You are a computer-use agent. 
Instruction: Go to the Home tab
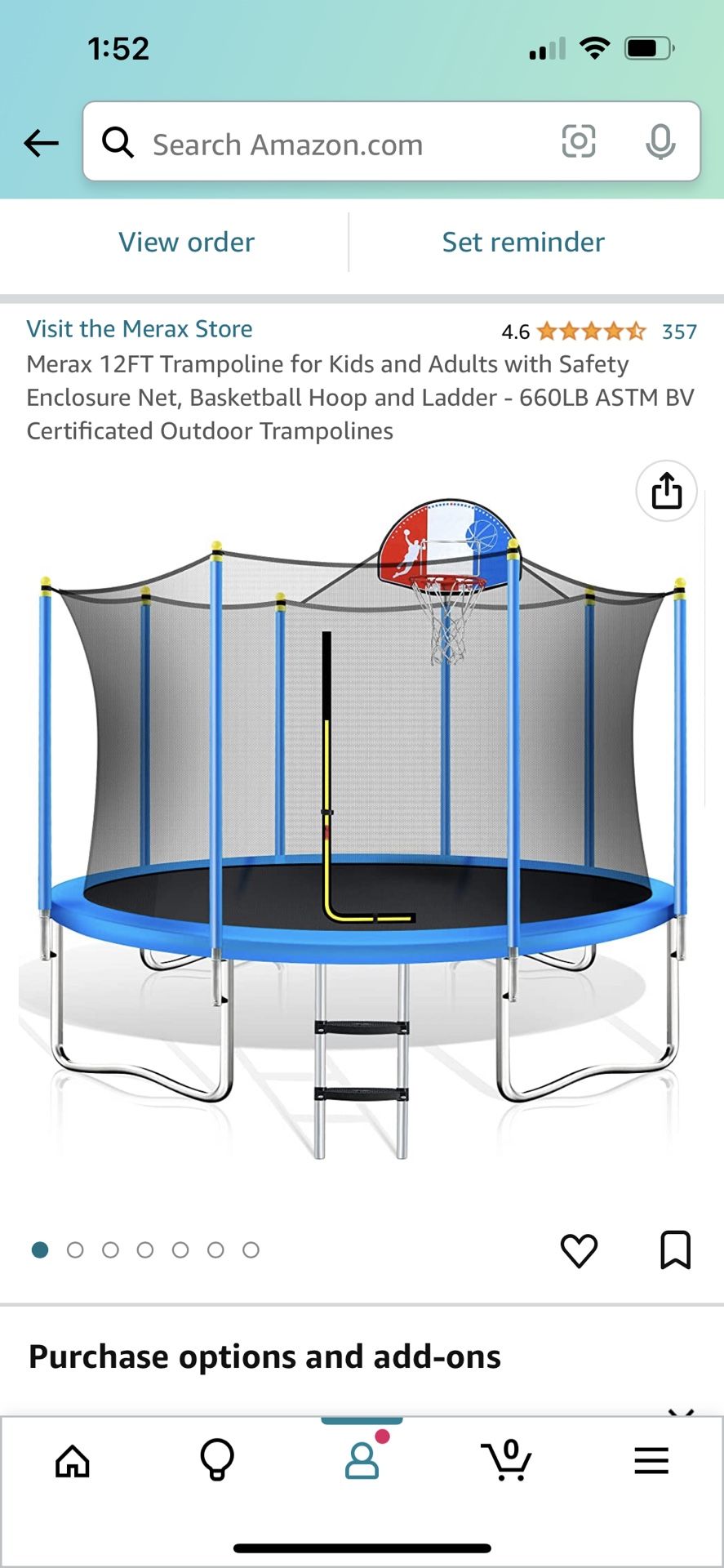[73, 1461]
